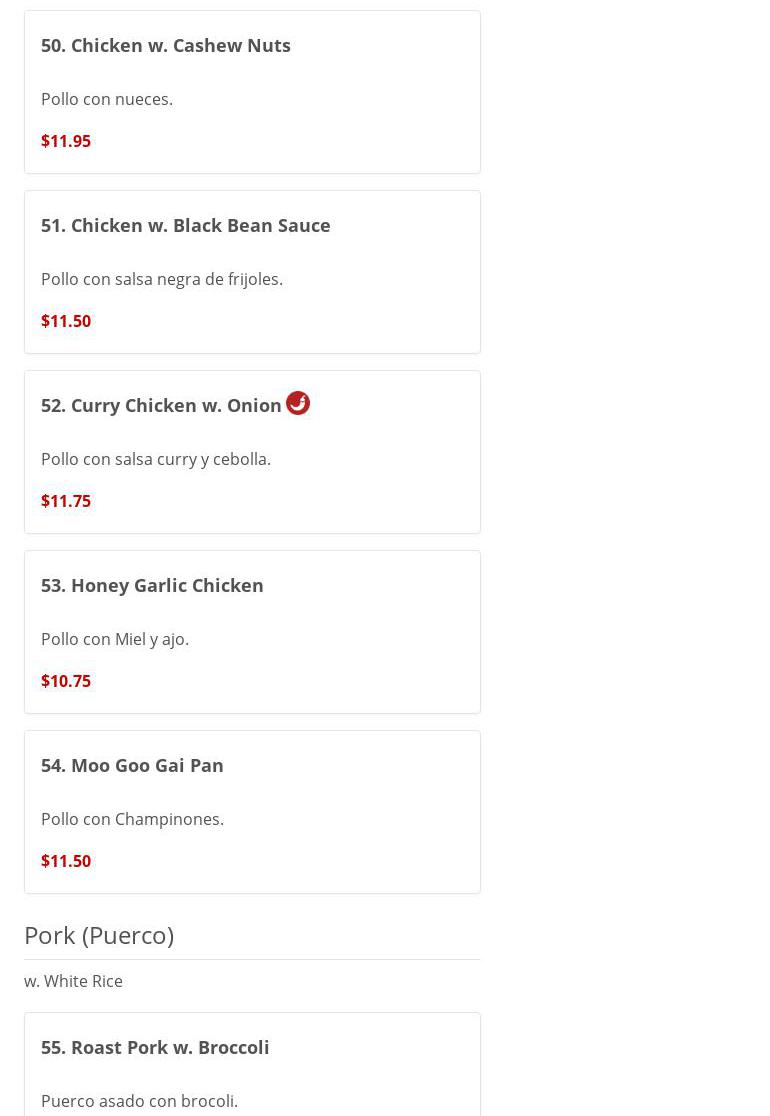
Task: Tap the Moo Goo Gai Pan item
Action: click(252, 812)
